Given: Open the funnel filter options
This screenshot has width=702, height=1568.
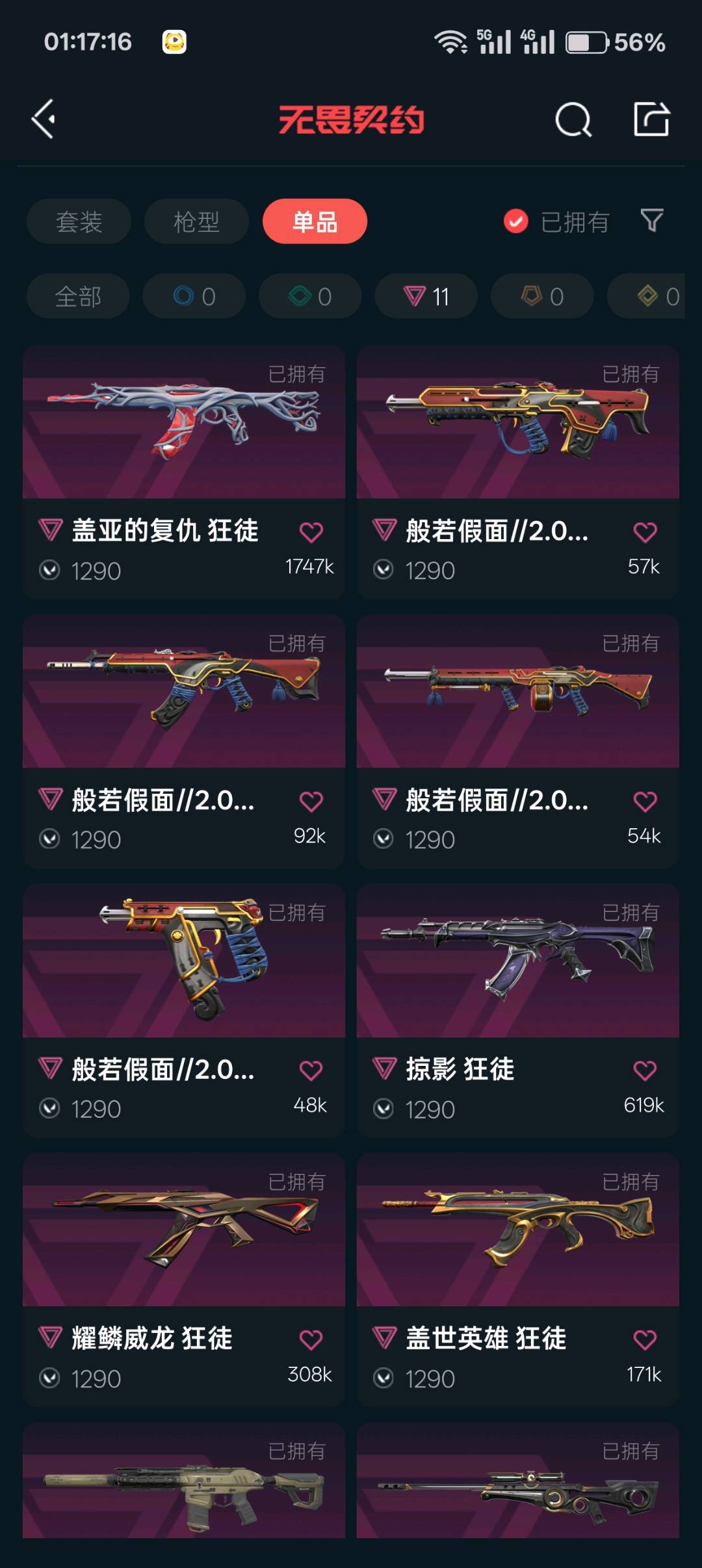Looking at the screenshot, I should 651,221.
